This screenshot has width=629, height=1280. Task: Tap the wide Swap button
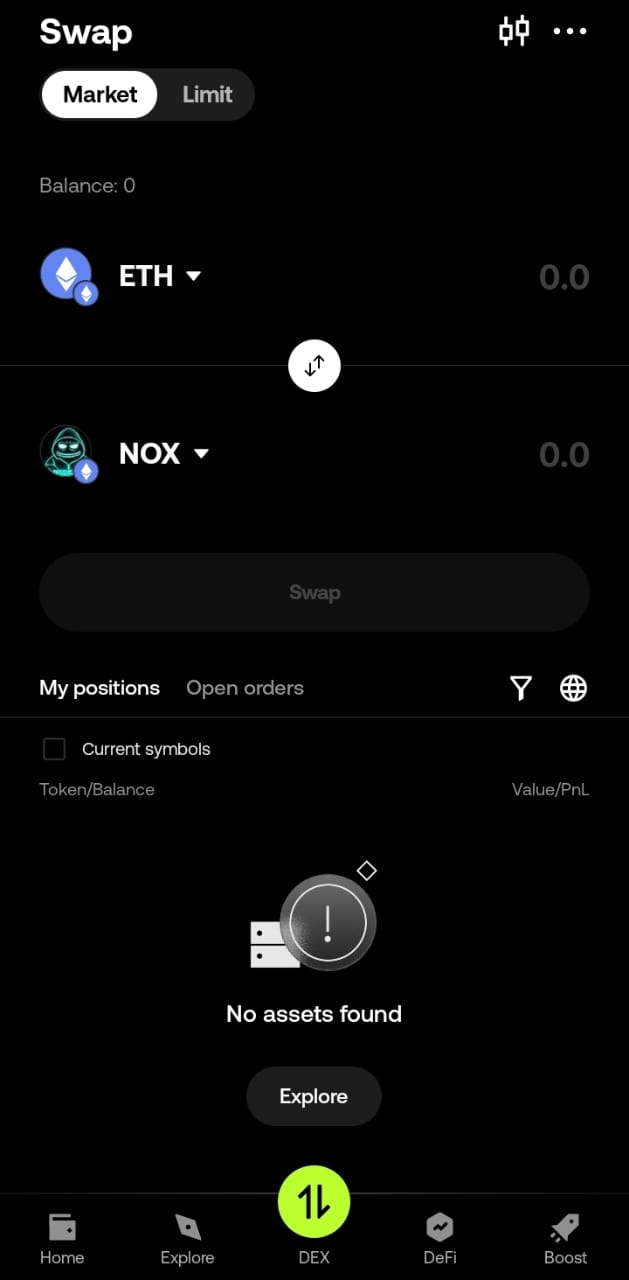point(314,593)
